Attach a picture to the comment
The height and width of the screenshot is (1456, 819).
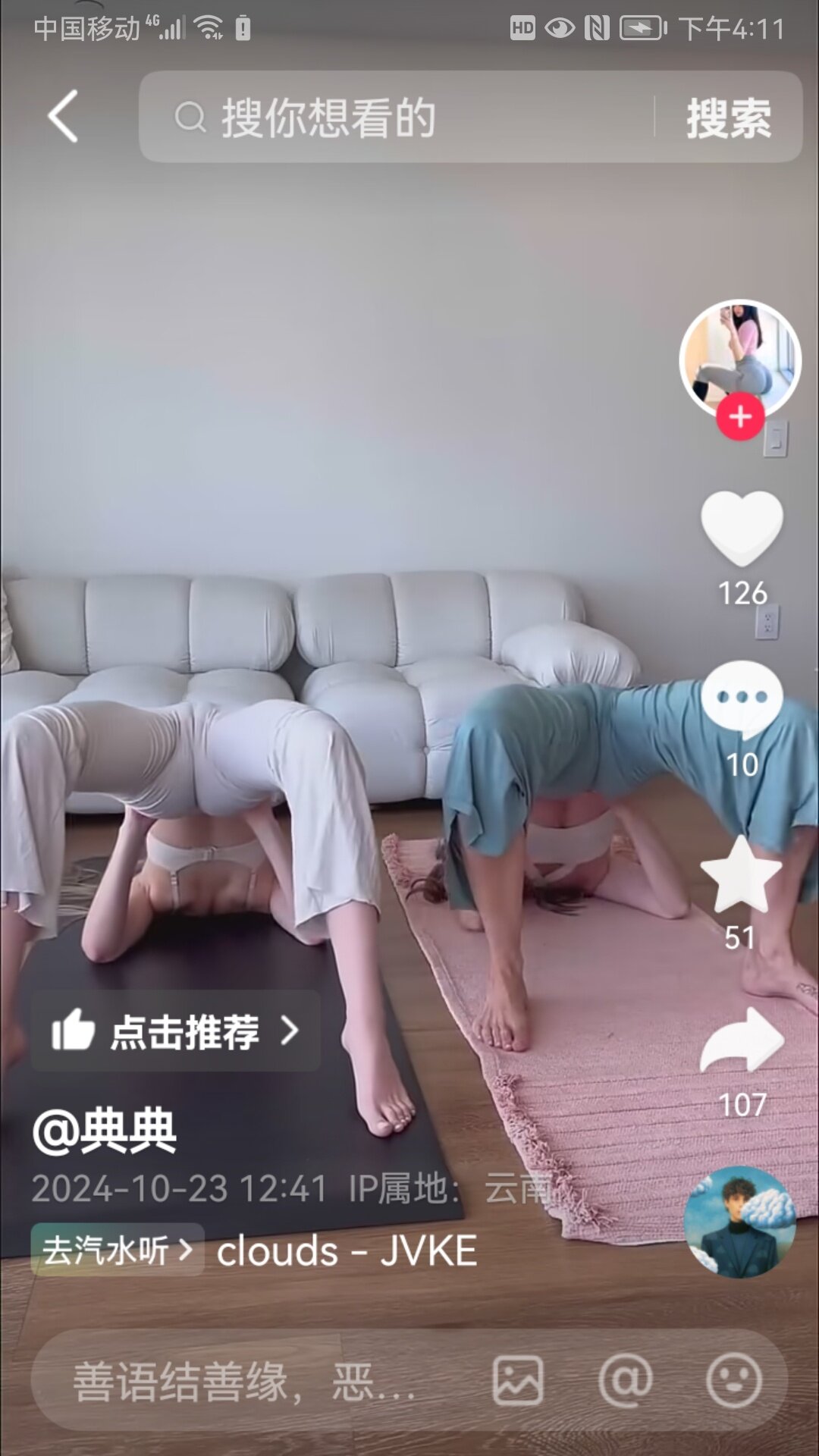[518, 1381]
